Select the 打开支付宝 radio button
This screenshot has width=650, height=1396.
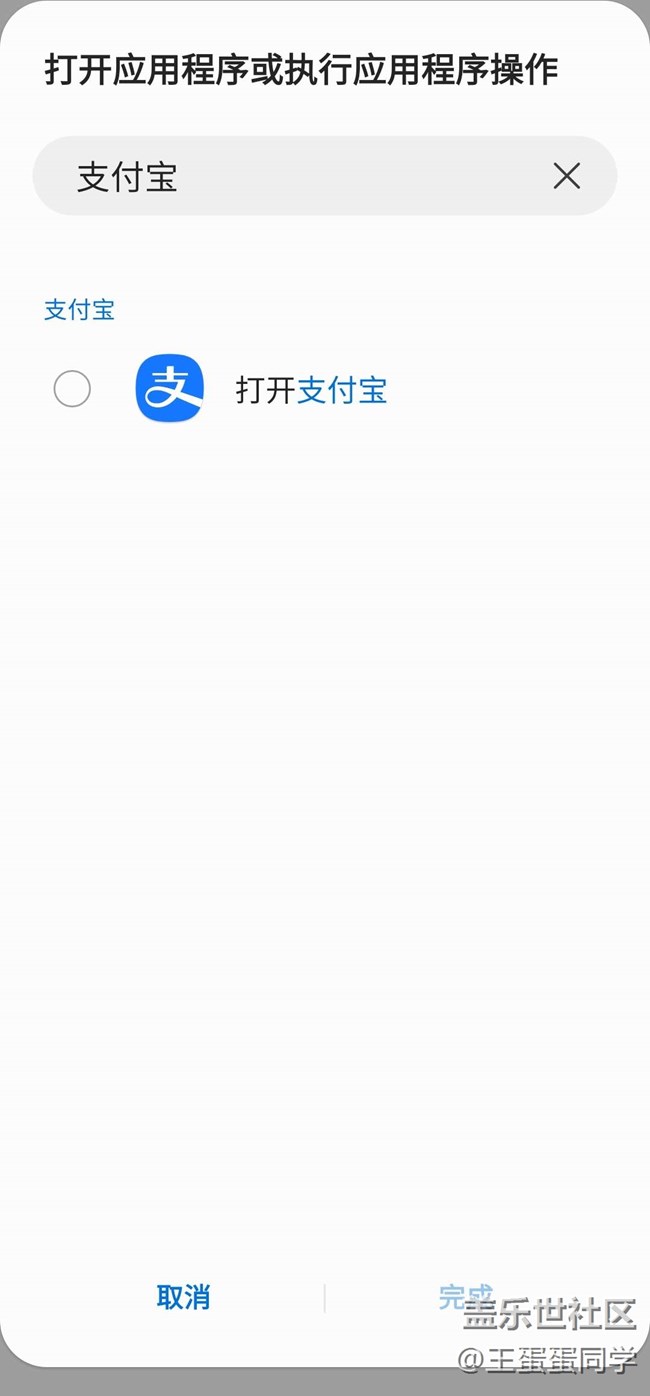[x=72, y=389]
